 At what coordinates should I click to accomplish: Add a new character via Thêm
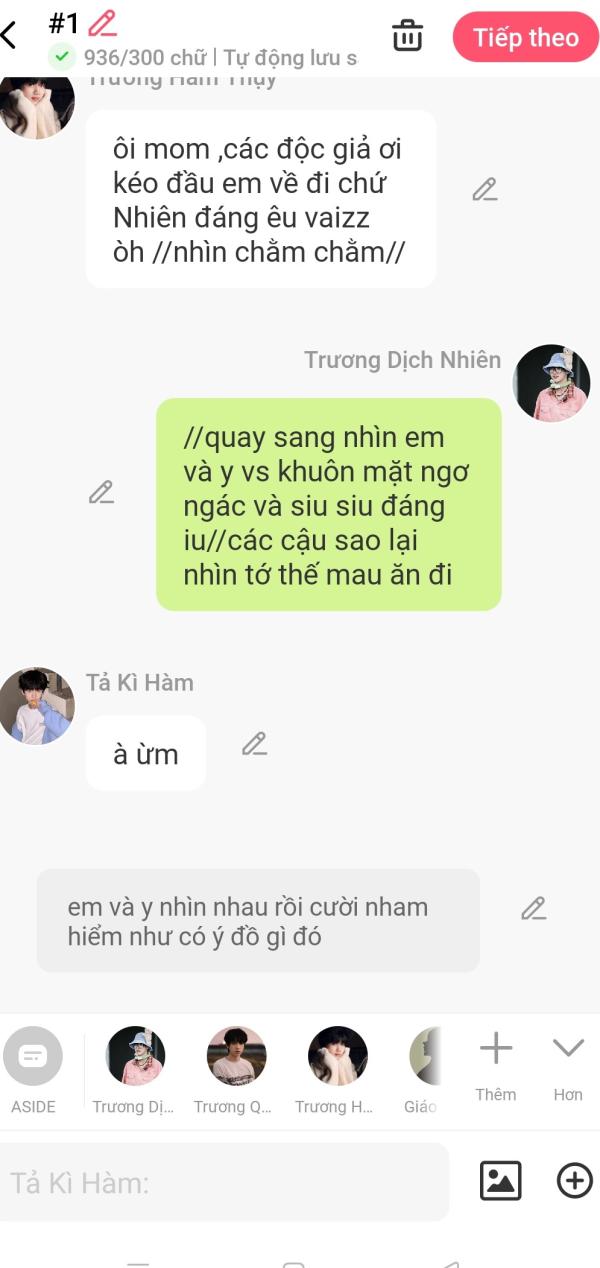[x=496, y=1062]
